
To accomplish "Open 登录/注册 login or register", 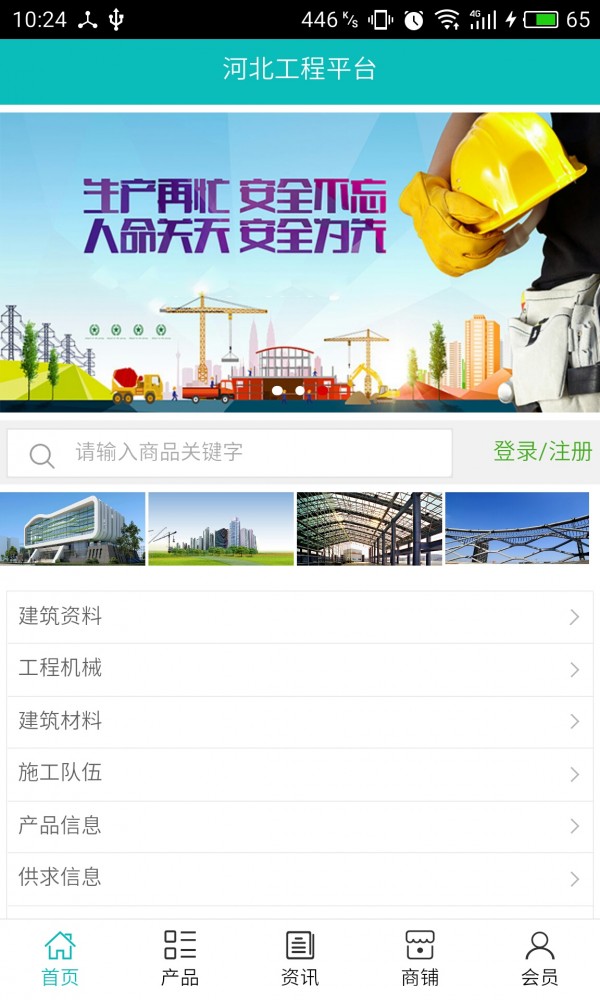I will coord(542,451).
